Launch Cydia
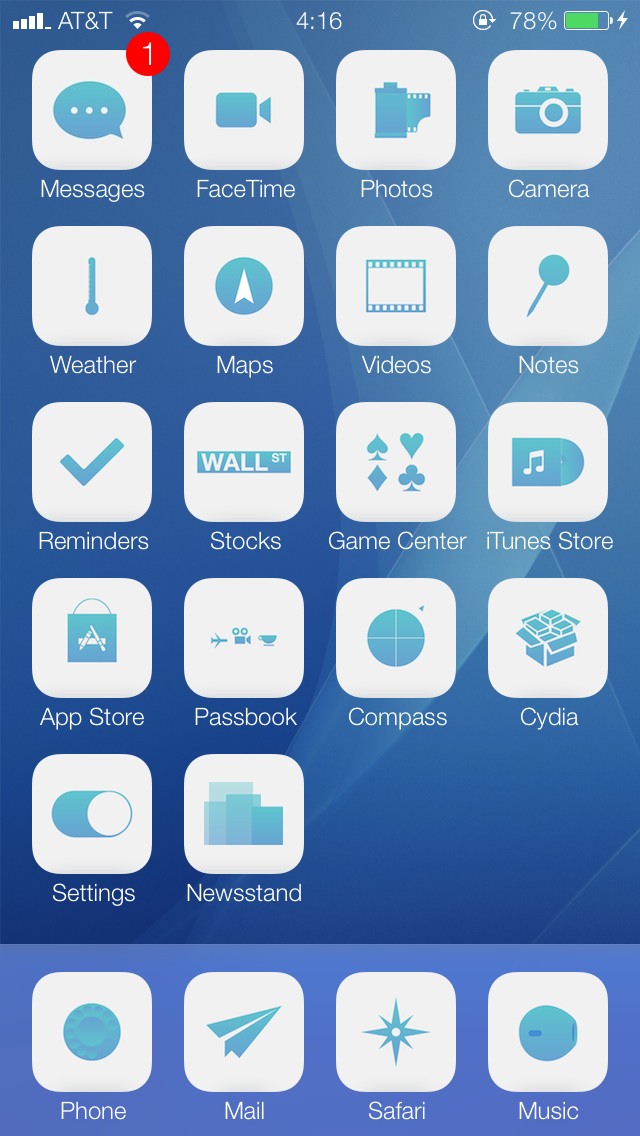Screen dimensions: 640x1136 (548, 638)
